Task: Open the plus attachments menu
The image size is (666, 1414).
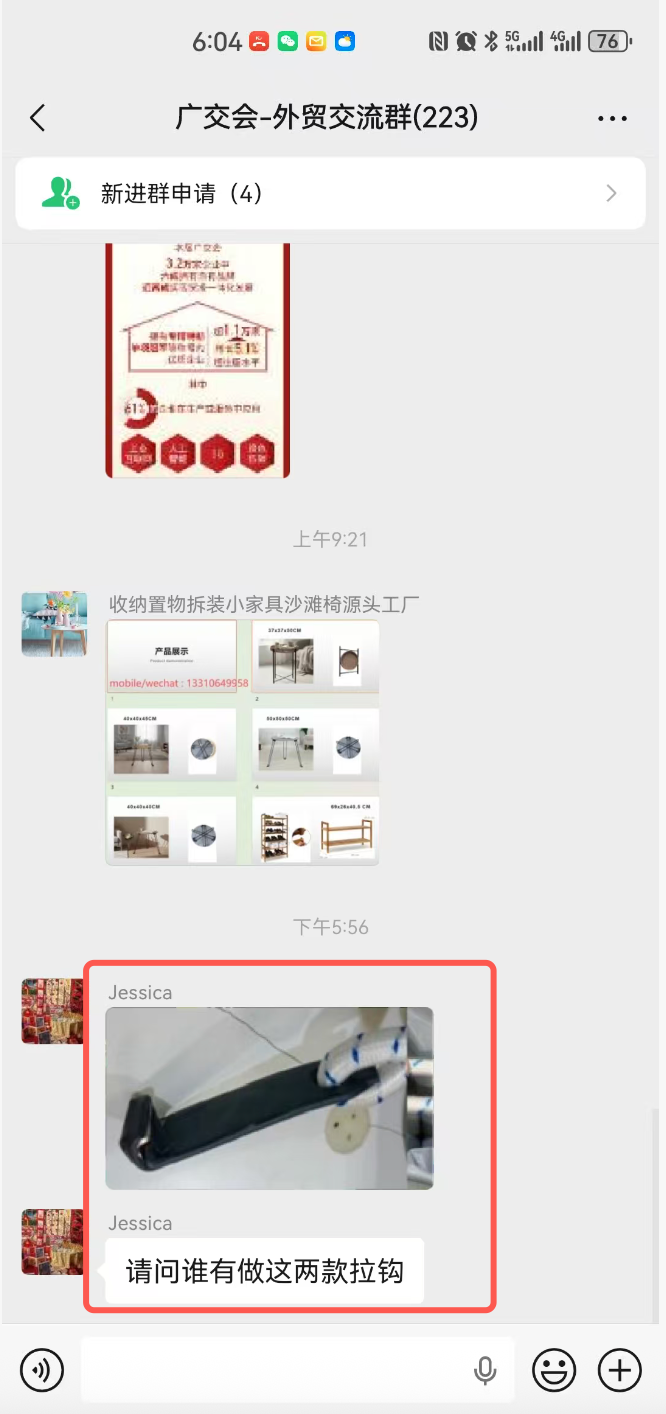Action: pyautogui.click(x=620, y=1369)
